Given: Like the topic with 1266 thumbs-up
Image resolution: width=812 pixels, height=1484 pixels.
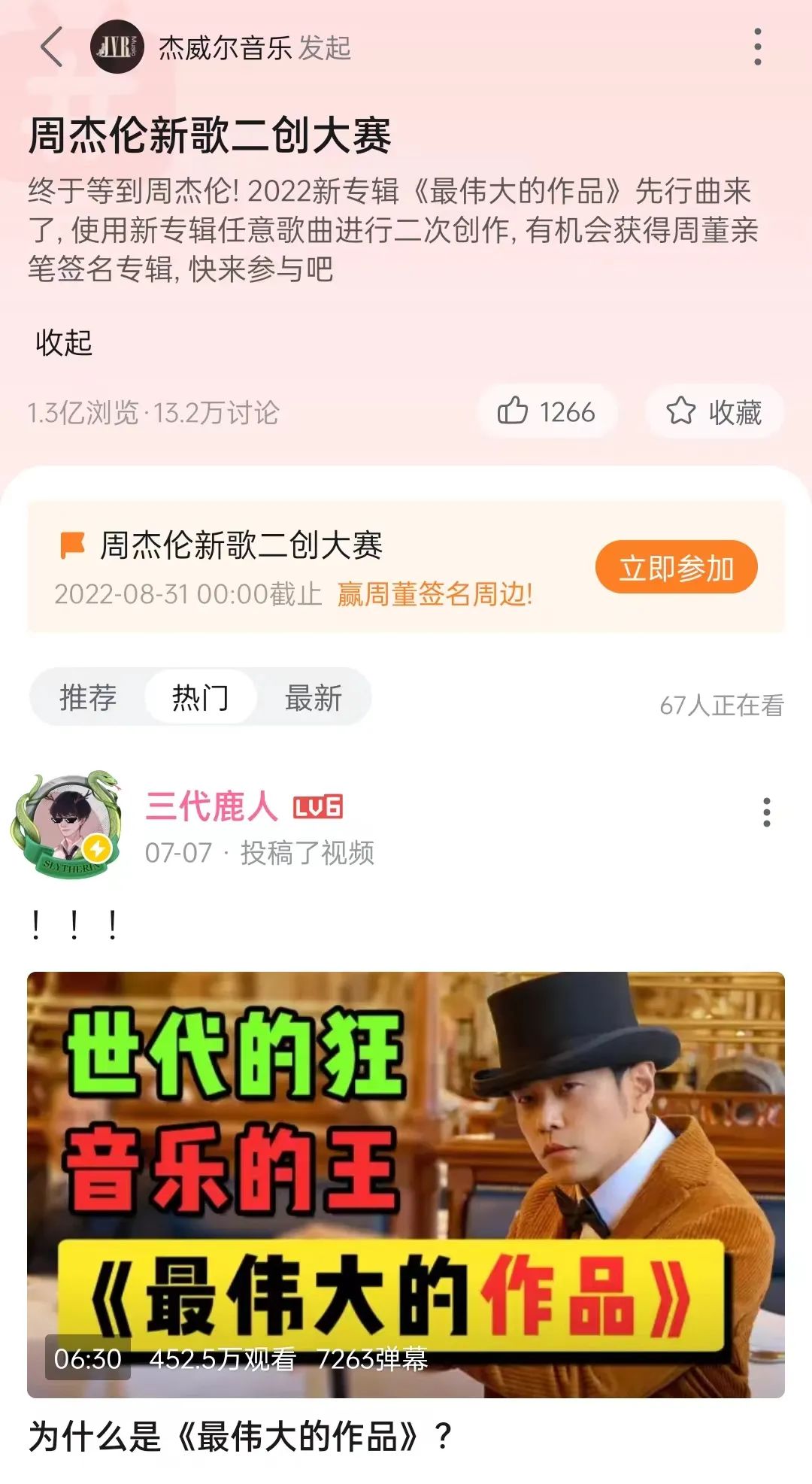Looking at the screenshot, I should 547,411.
